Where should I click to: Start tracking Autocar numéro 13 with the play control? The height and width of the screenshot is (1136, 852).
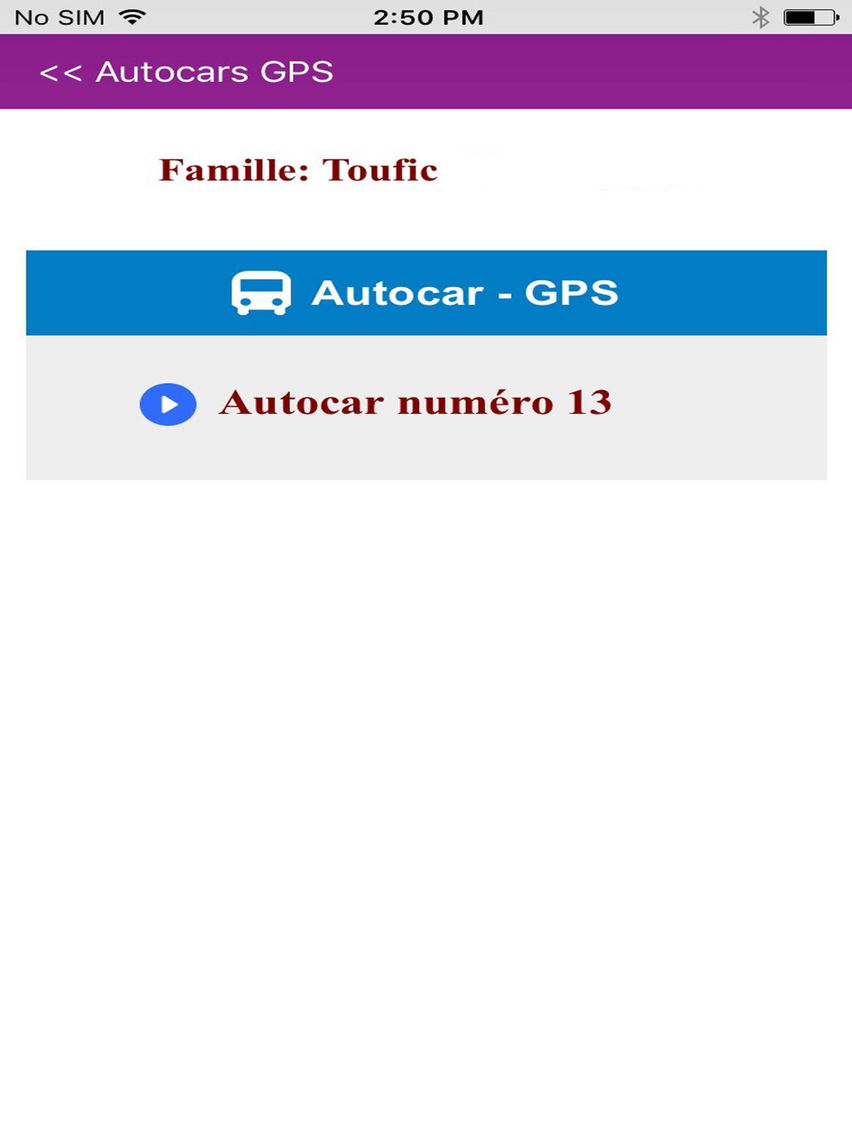click(x=167, y=404)
